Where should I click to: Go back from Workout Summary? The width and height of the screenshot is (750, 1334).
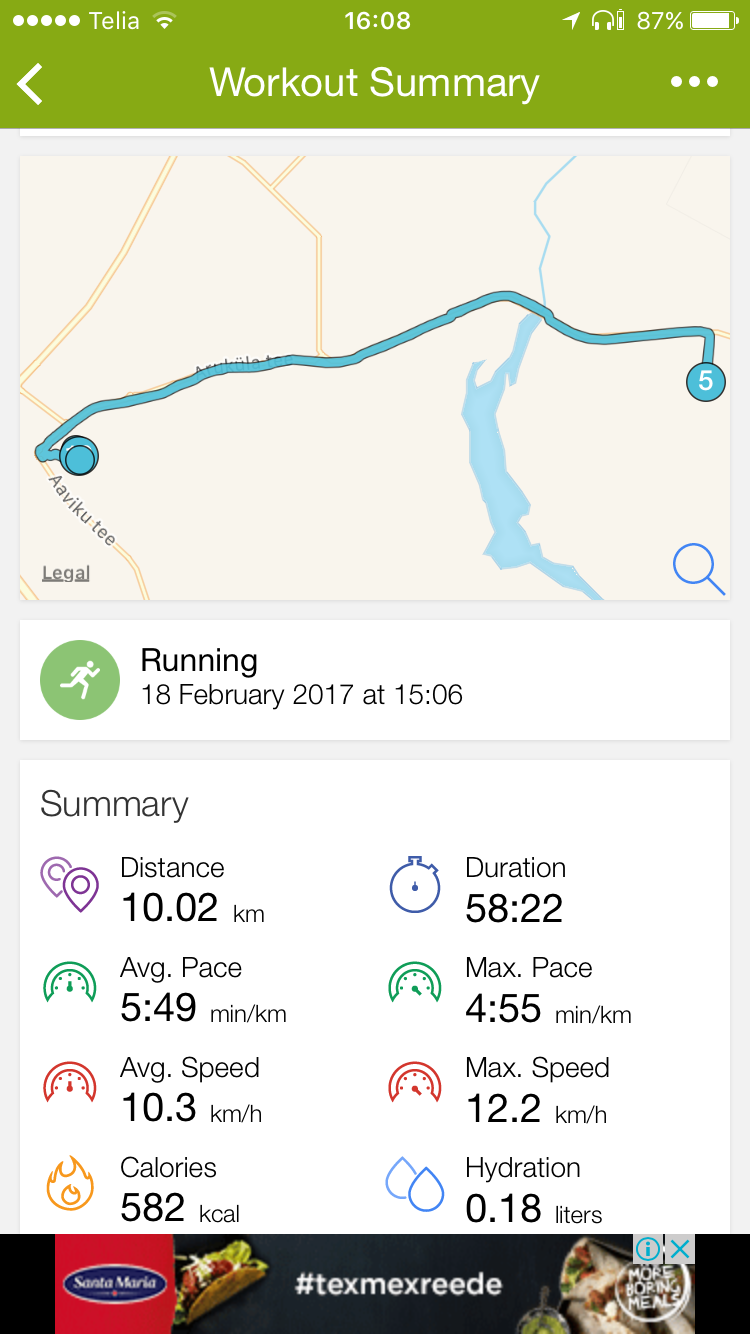[32, 83]
